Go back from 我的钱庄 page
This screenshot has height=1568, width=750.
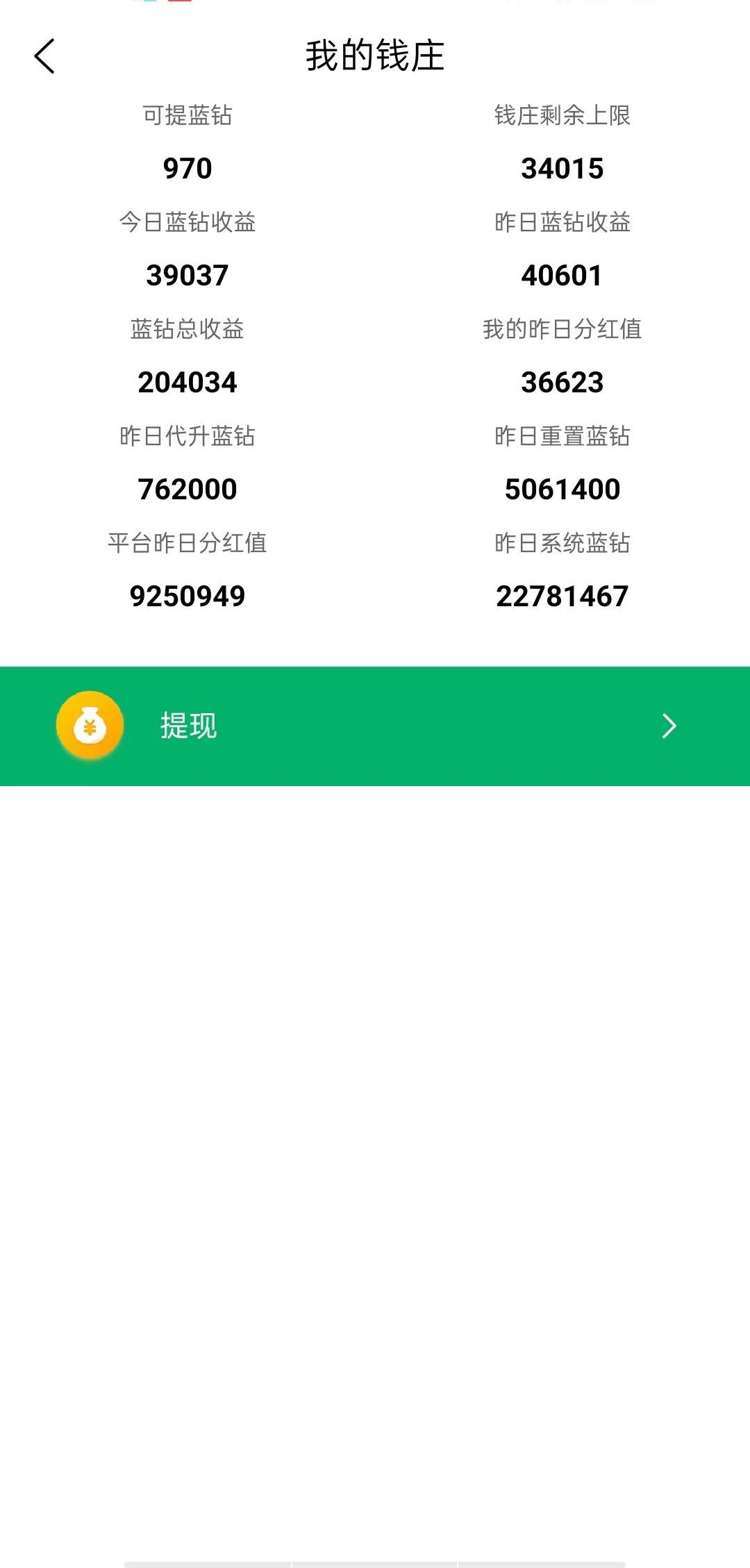(44, 56)
